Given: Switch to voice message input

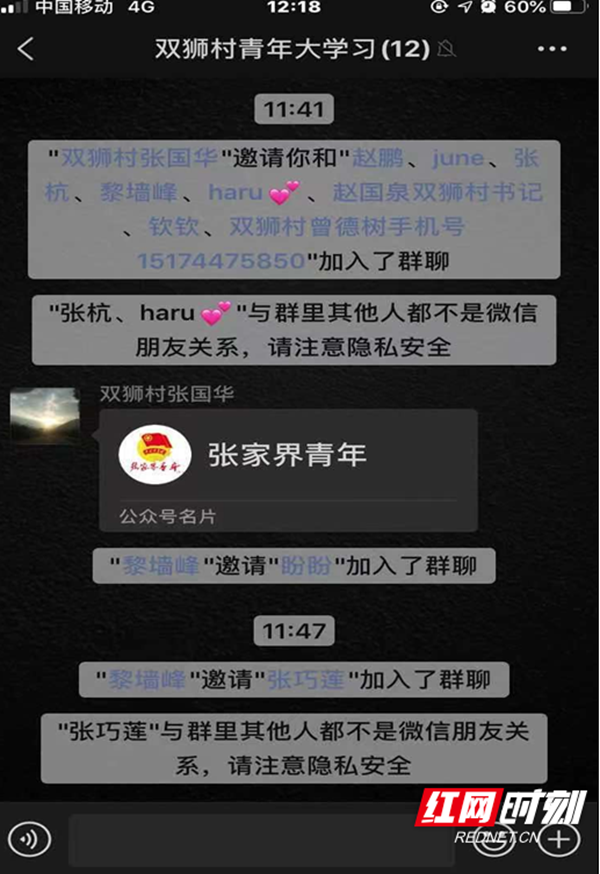Looking at the screenshot, I should [28, 838].
